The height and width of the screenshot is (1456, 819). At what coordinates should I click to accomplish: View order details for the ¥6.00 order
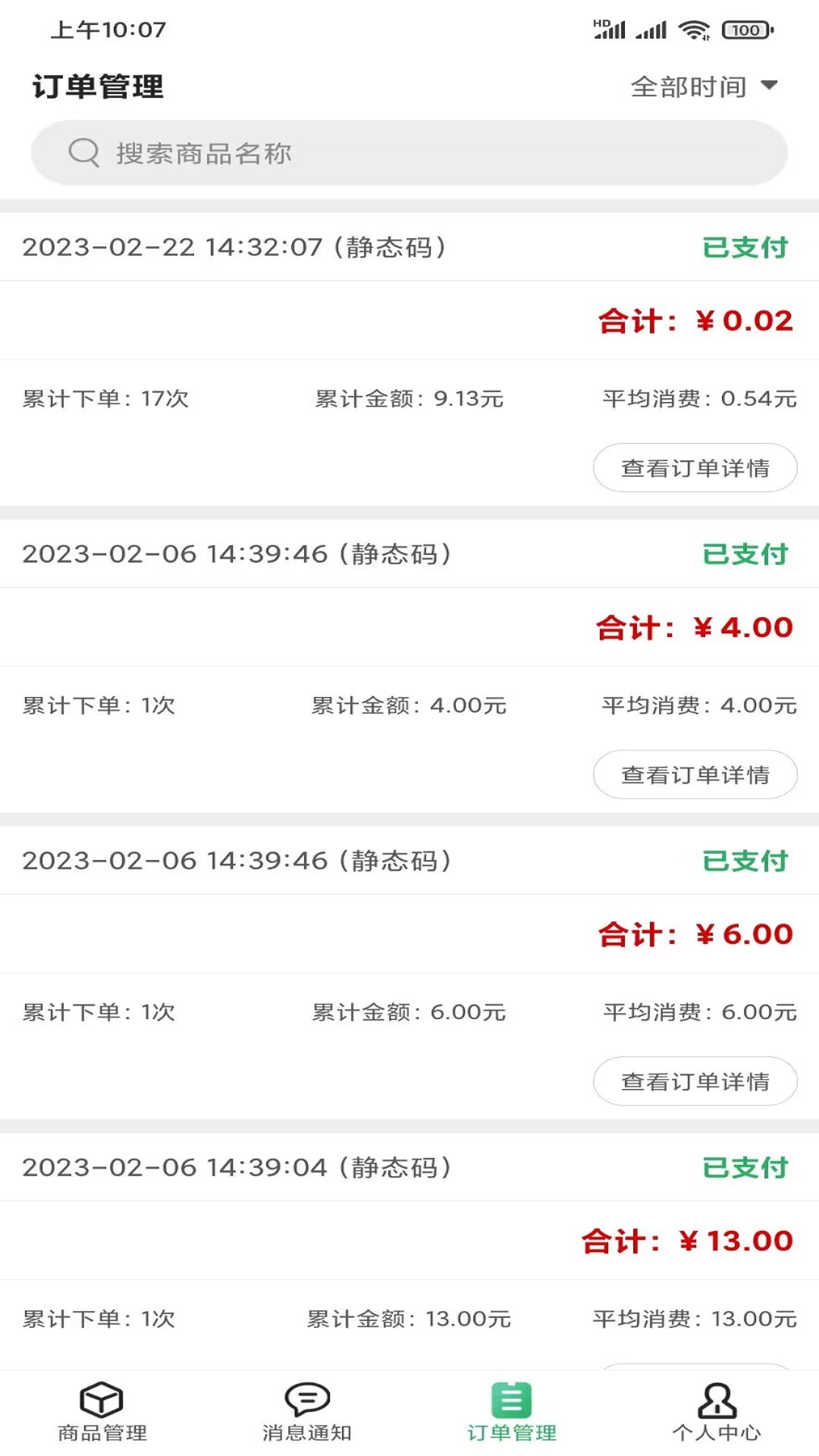(x=695, y=1081)
